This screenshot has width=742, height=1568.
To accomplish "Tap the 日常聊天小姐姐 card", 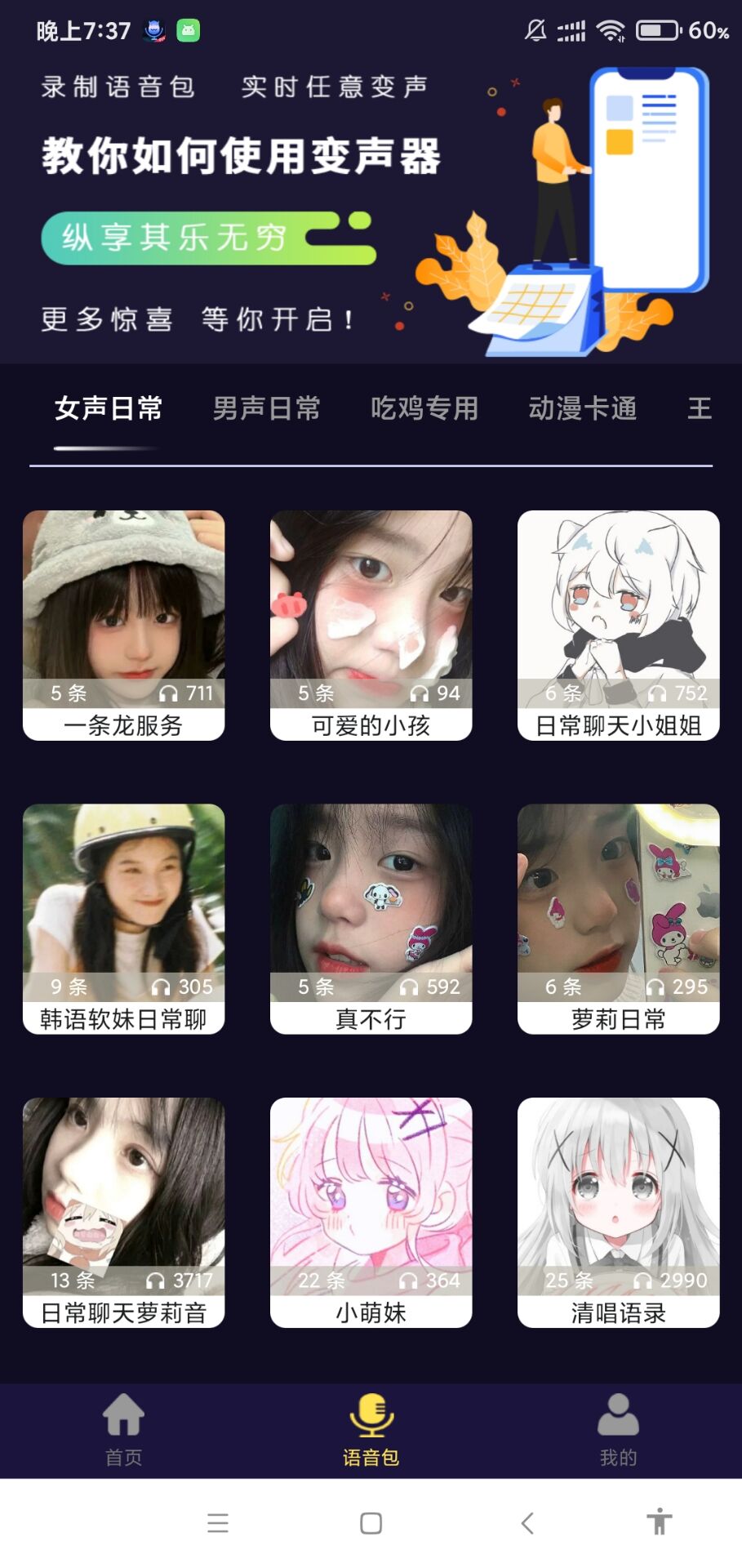I will [618, 626].
